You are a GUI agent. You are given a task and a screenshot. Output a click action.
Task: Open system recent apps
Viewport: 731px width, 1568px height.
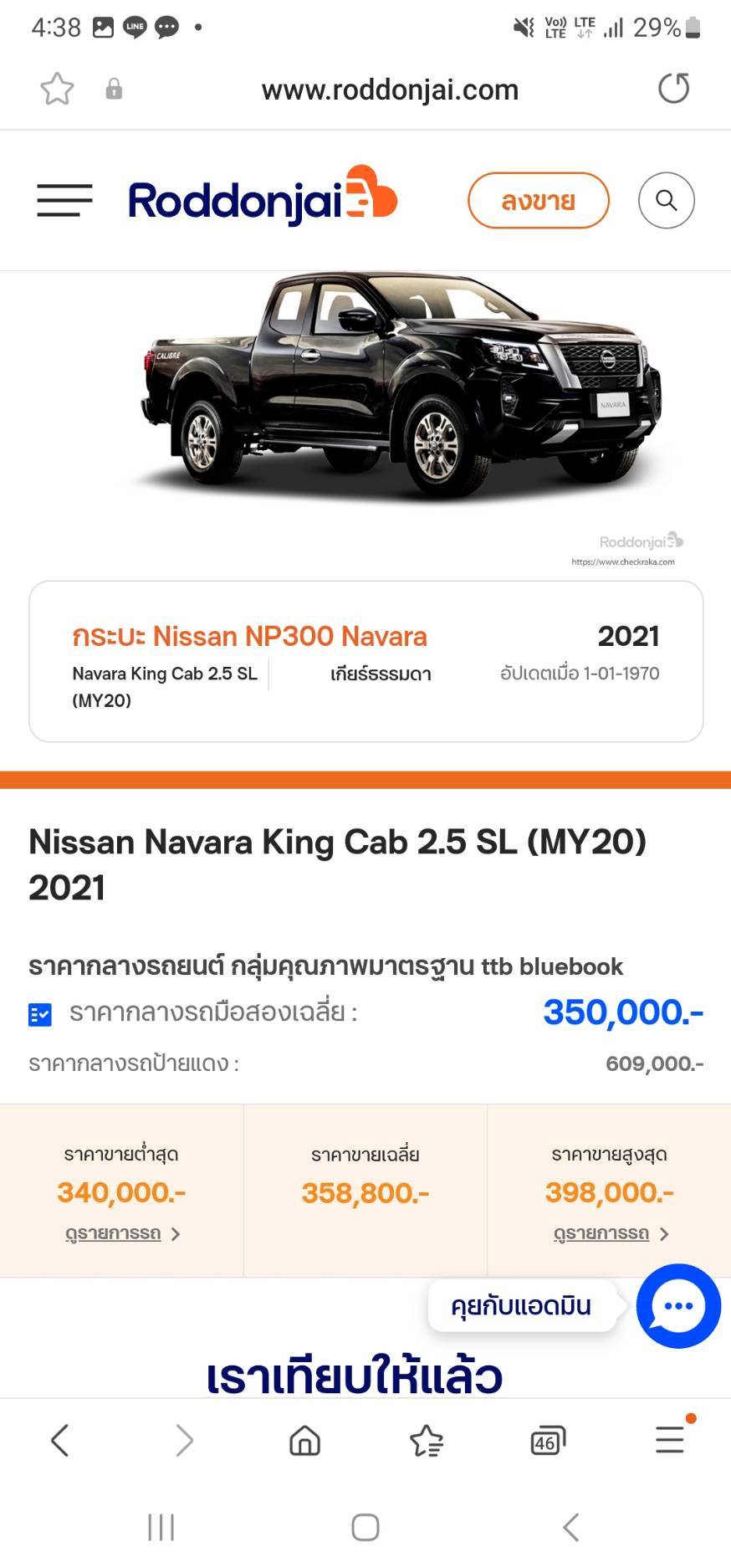pyautogui.click(x=161, y=1527)
